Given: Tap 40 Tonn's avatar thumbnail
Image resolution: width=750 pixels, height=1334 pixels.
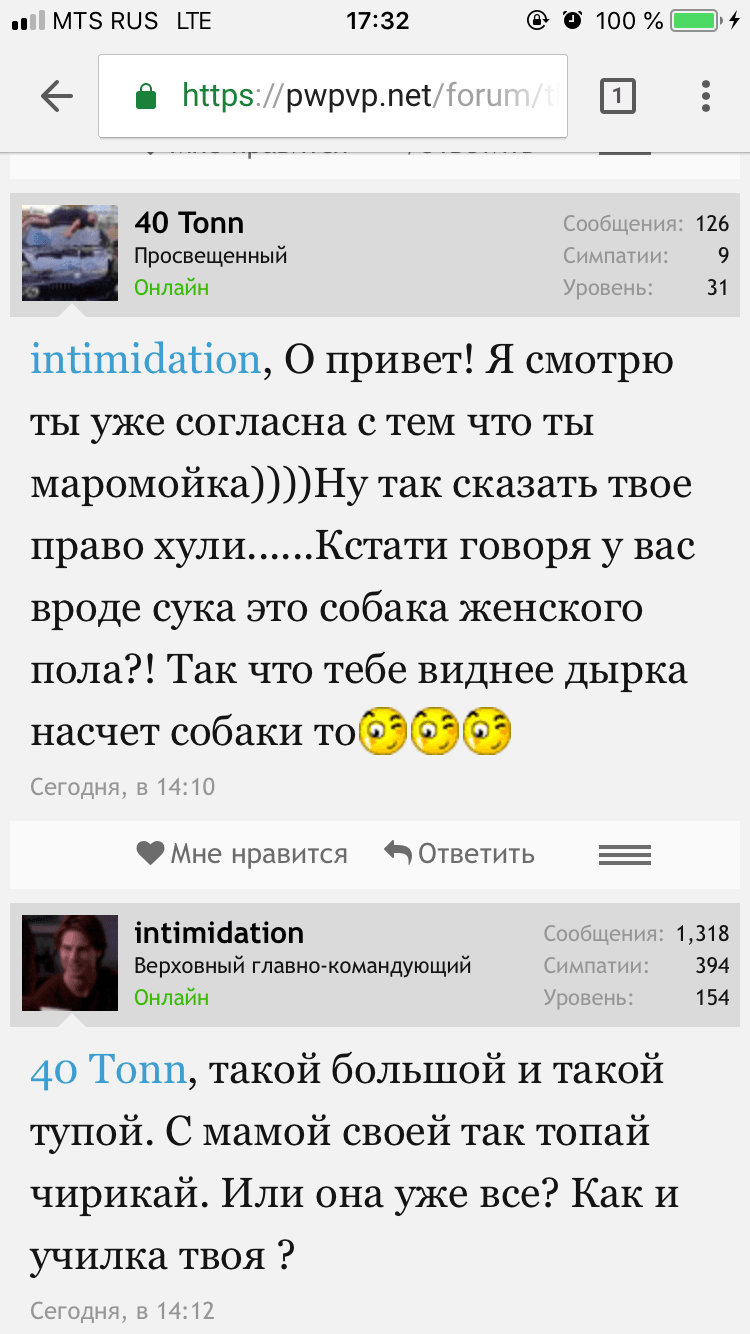Looking at the screenshot, I should [x=69, y=253].
